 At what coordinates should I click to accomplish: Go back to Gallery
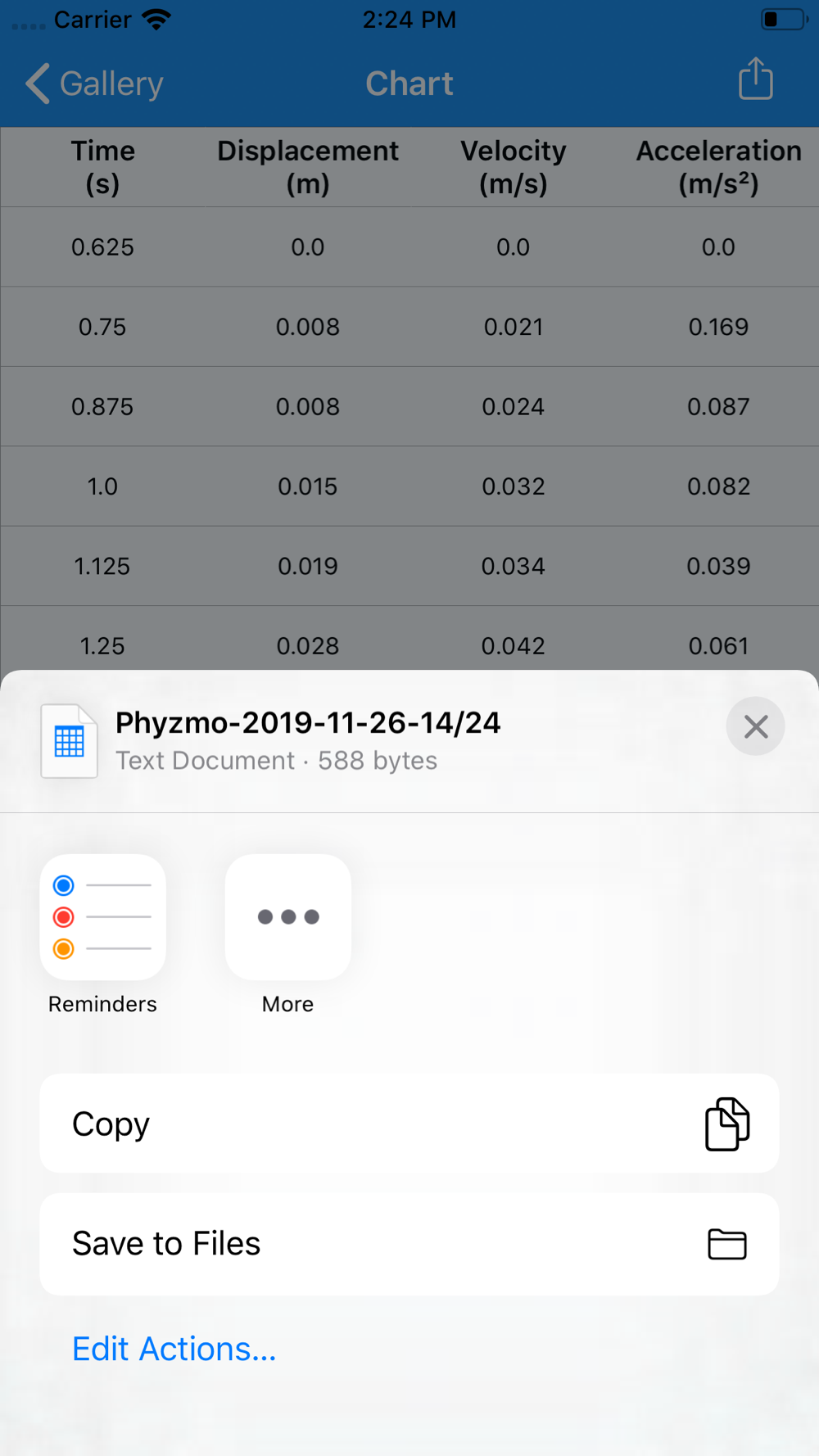[94, 84]
